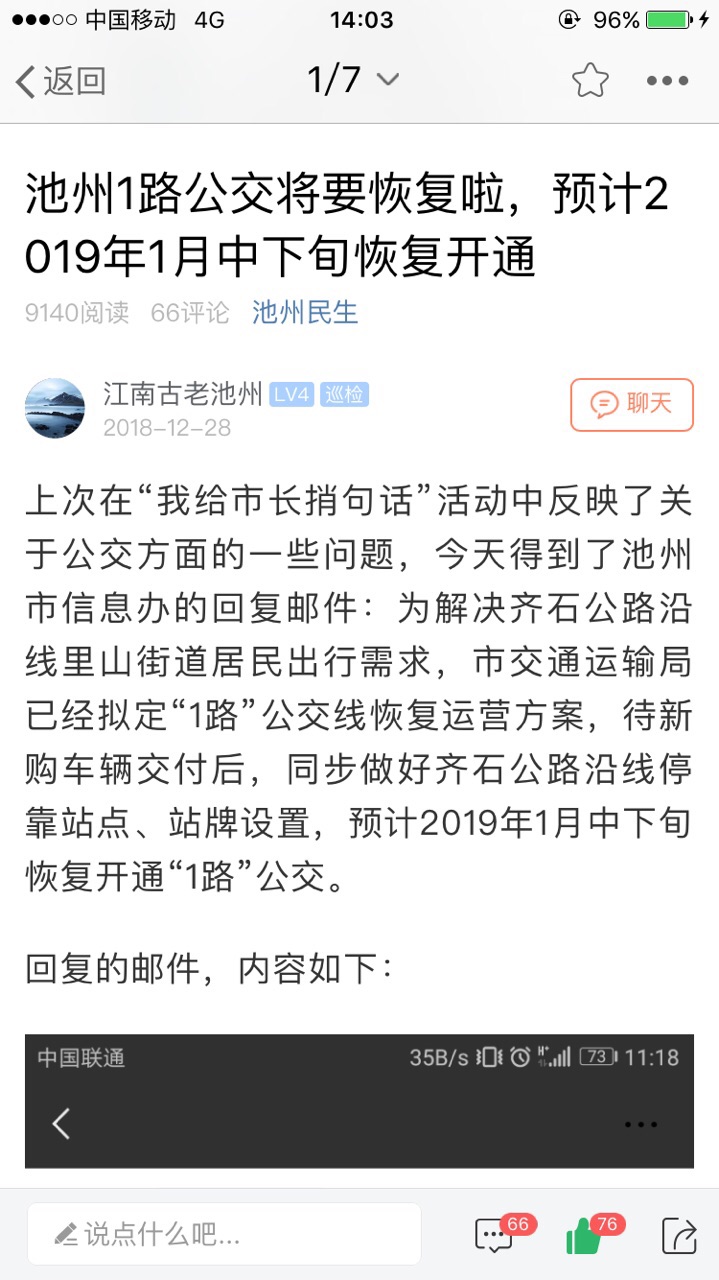Tap the 说点什么吧 comment field

pos(224,1234)
